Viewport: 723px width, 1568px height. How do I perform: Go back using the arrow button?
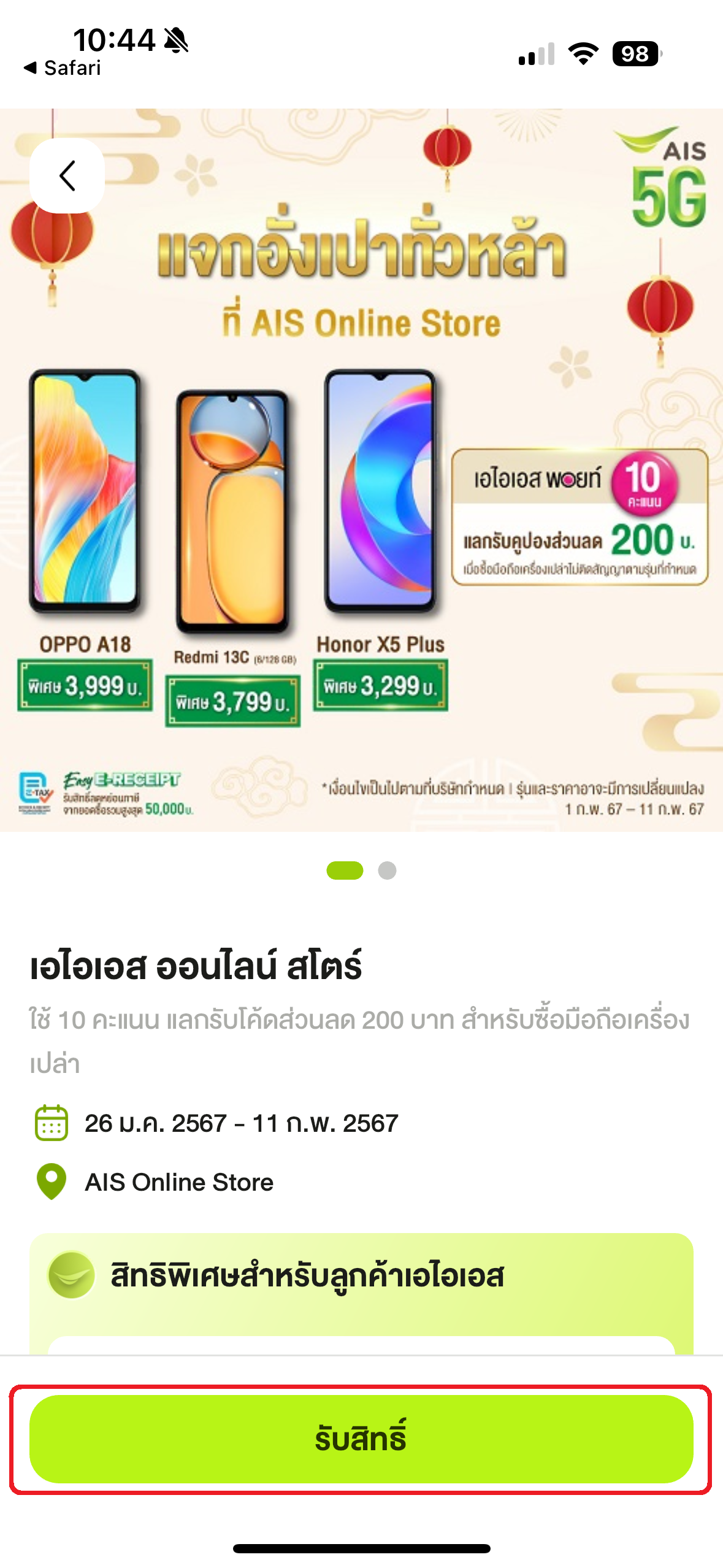(67, 176)
